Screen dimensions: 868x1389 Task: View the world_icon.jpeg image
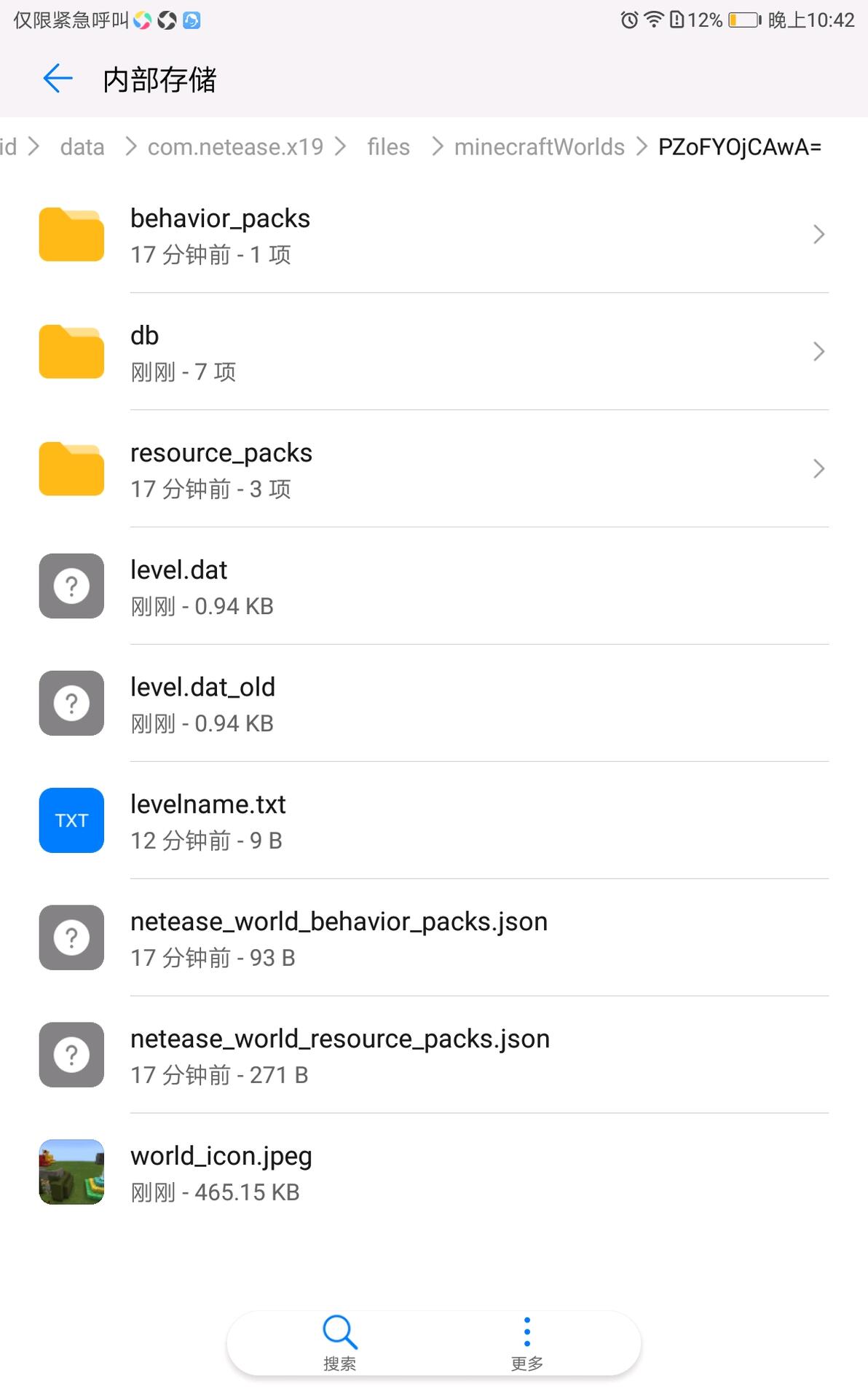(434, 1173)
